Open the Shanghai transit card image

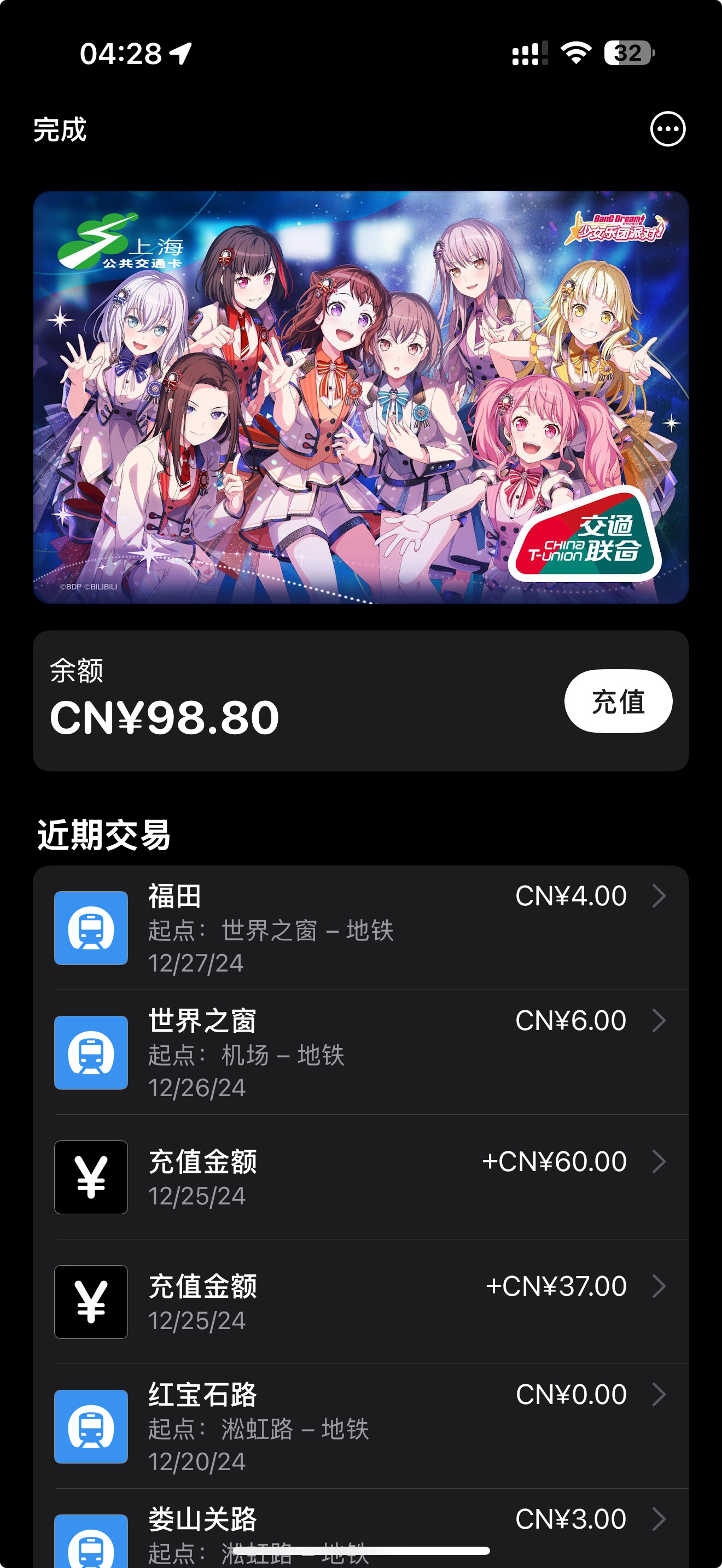(x=360, y=397)
